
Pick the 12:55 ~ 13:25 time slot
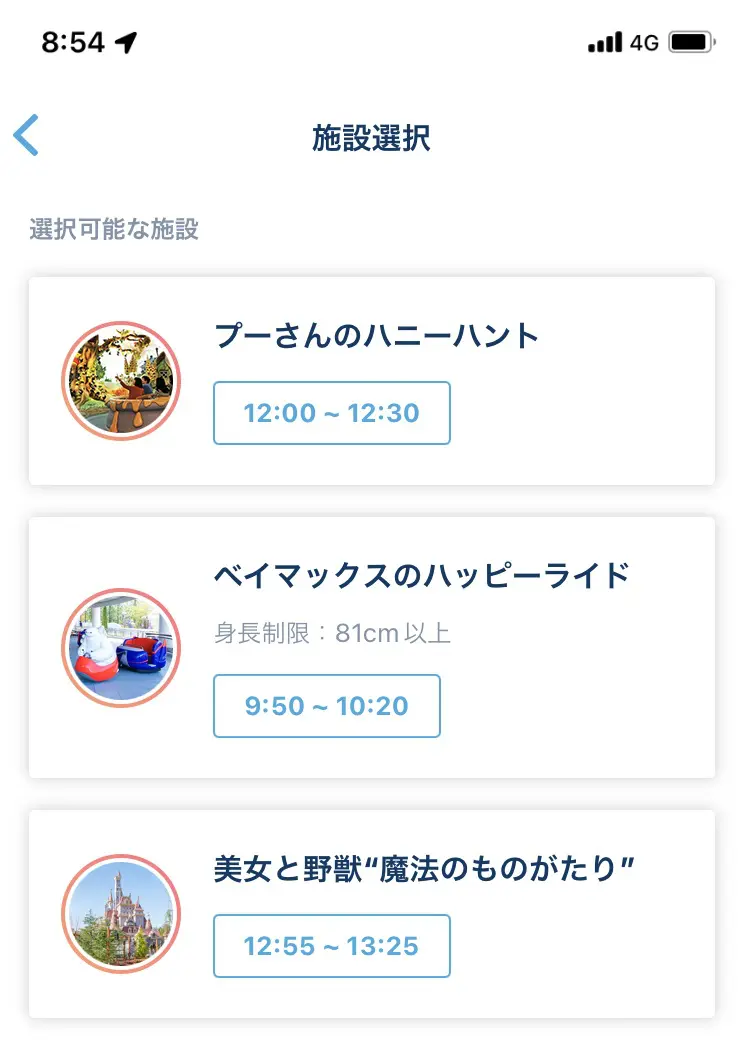pos(331,946)
